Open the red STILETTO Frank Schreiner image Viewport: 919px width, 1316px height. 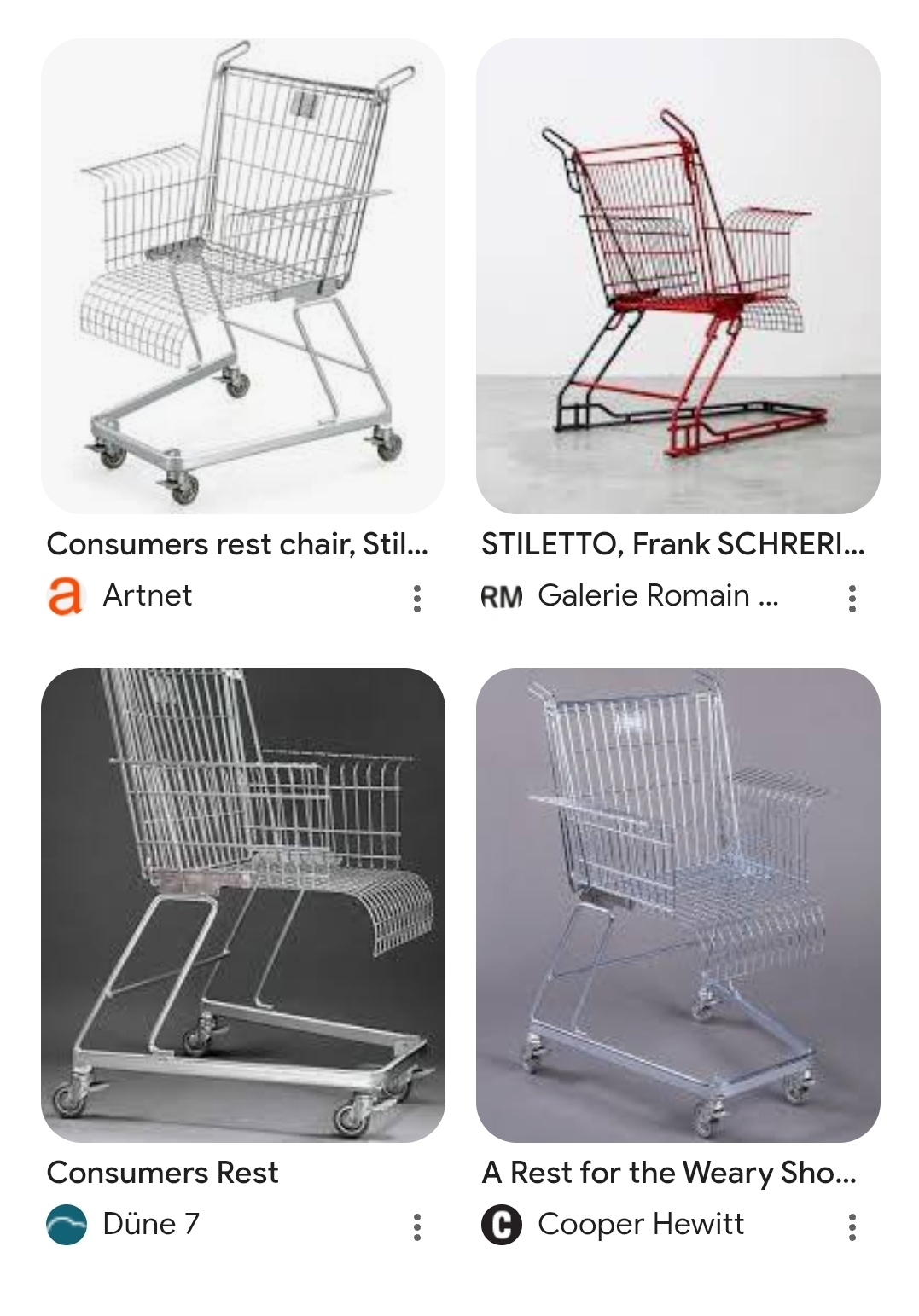(678, 275)
